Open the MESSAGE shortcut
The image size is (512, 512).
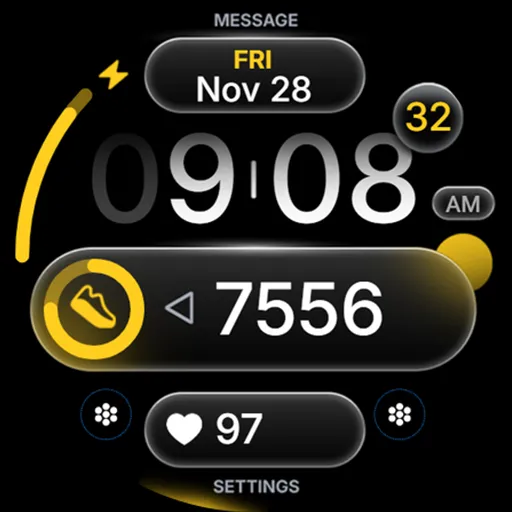click(256, 20)
